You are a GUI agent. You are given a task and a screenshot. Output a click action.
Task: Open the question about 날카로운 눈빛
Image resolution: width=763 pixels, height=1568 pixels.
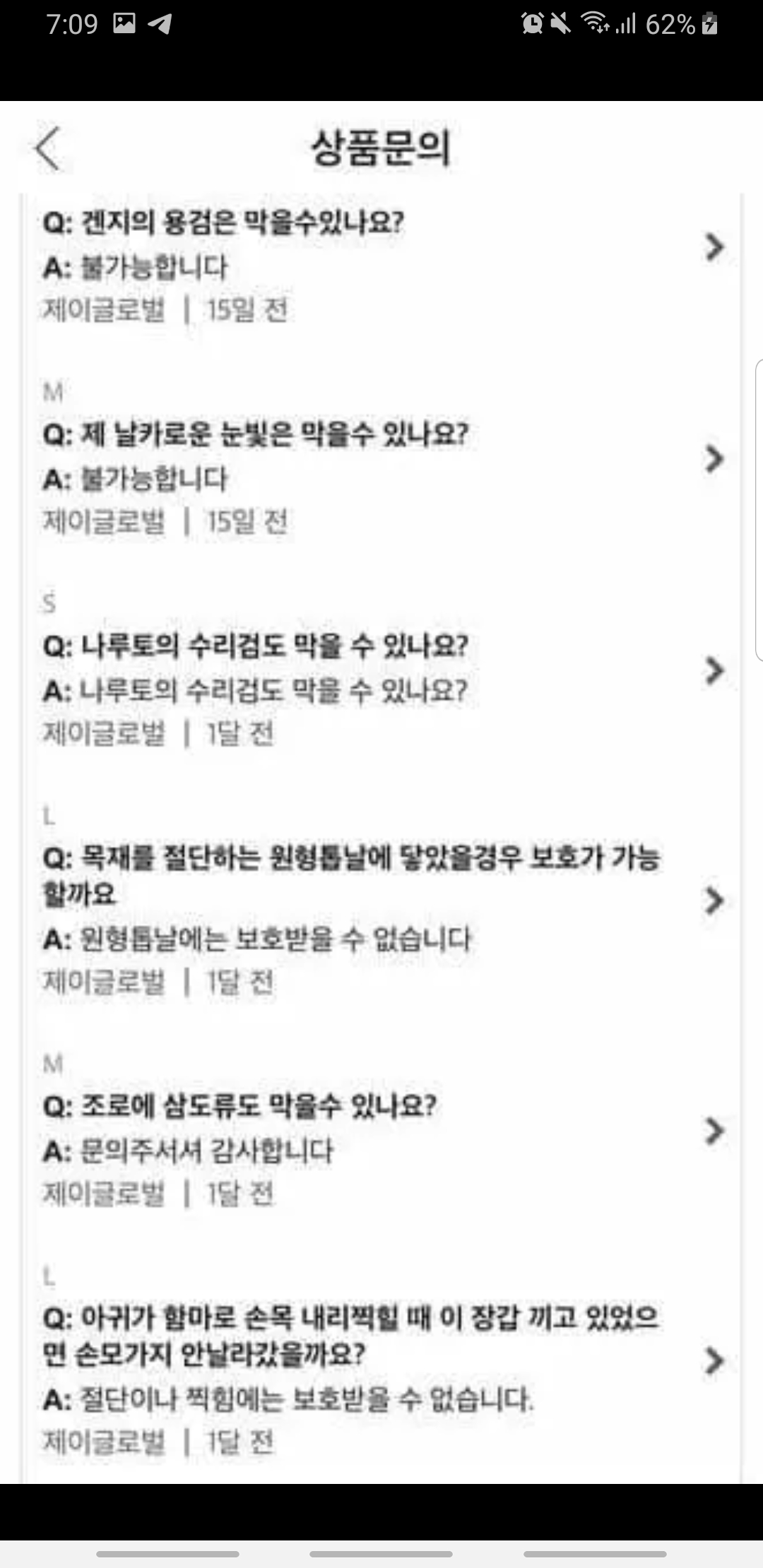[714, 458]
